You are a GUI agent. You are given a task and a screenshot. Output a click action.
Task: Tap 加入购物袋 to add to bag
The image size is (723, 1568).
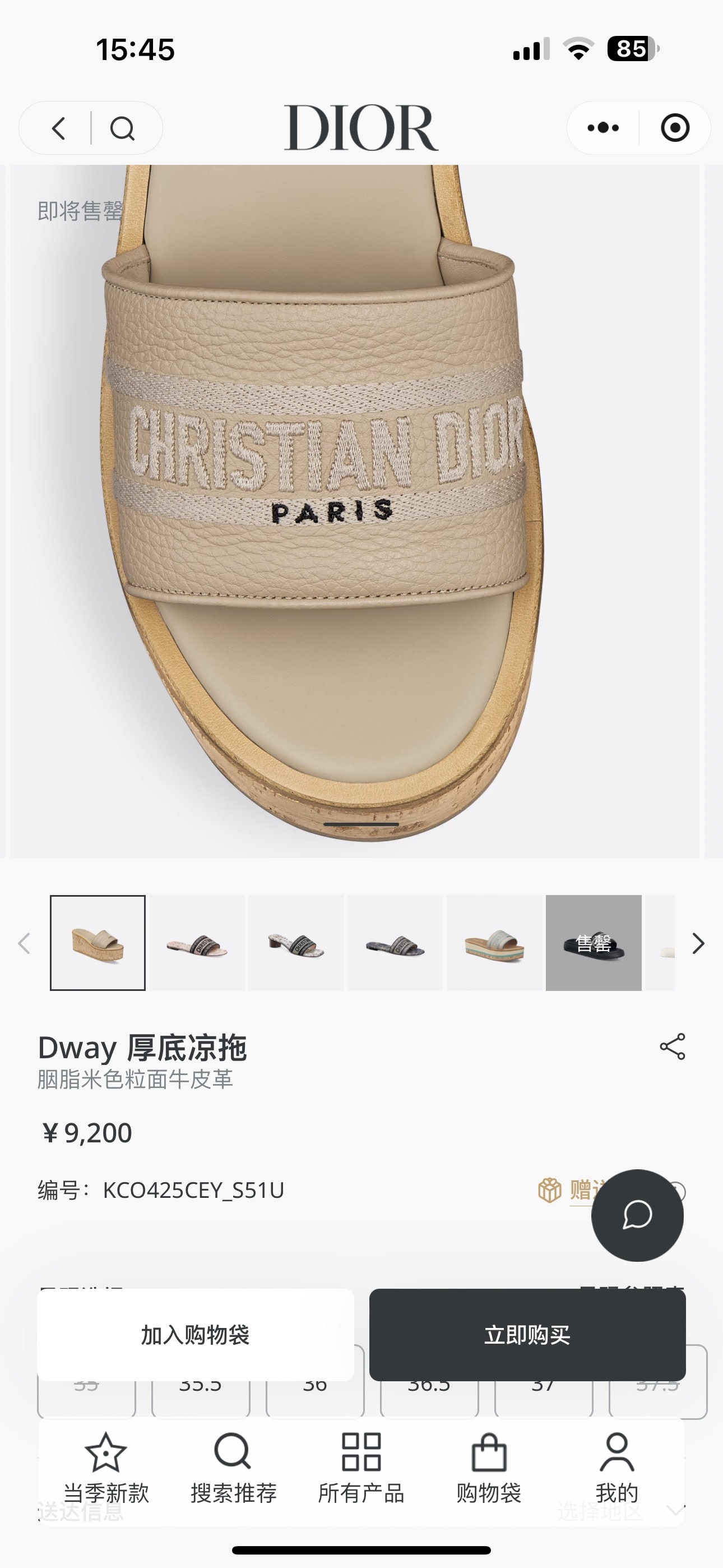[x=196, y=1335]
